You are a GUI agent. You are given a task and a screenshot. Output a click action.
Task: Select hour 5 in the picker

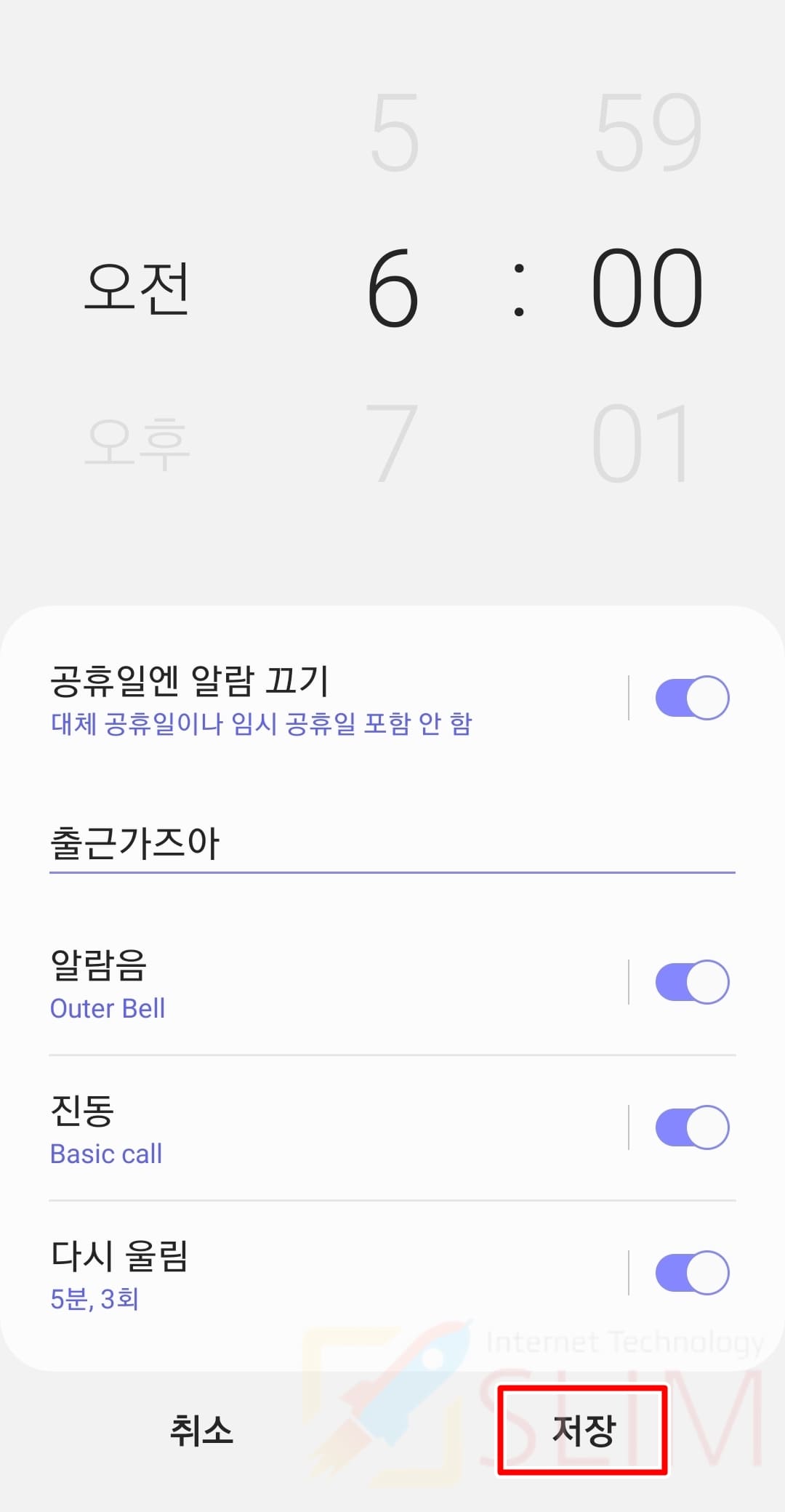click(x=395, y=132)
